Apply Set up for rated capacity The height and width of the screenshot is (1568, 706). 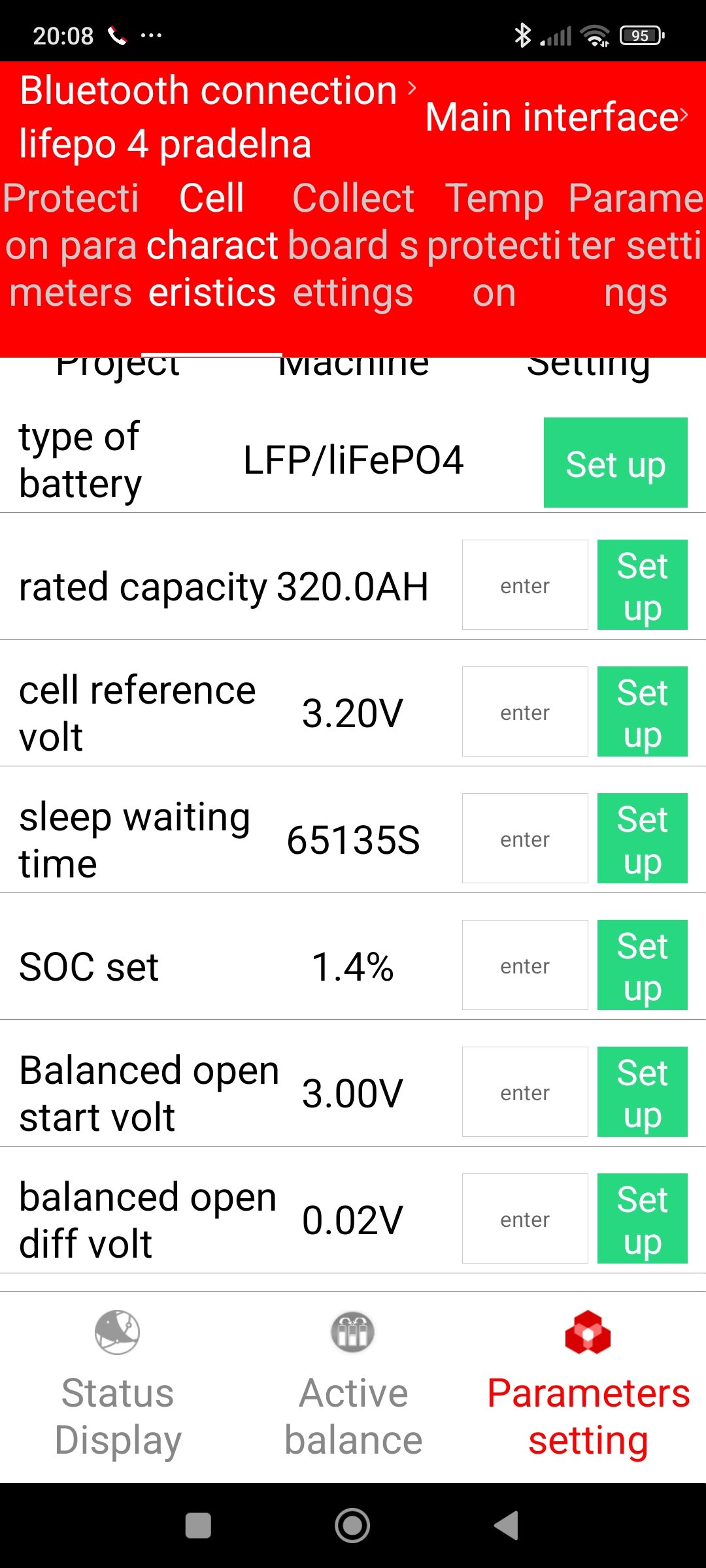(642, 585)
